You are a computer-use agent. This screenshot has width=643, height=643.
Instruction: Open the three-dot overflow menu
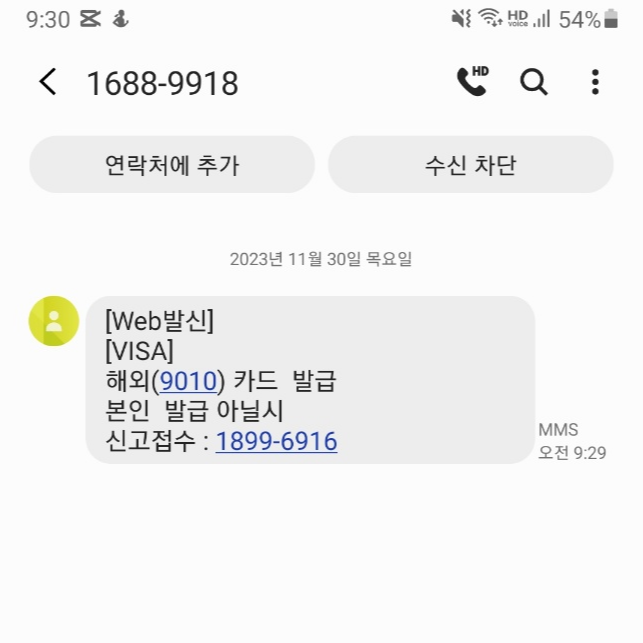tap(595, 82)
